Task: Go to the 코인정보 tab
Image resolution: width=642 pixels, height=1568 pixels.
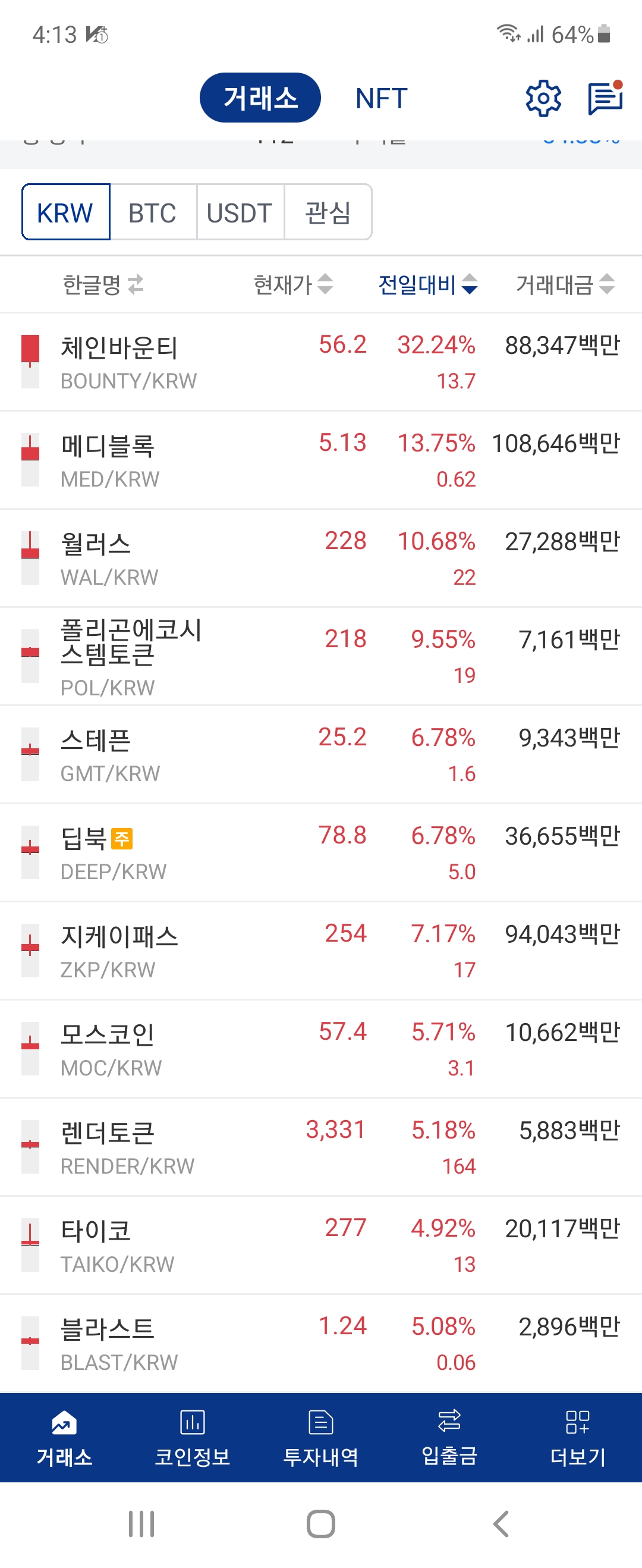Action: point(192,1438)
